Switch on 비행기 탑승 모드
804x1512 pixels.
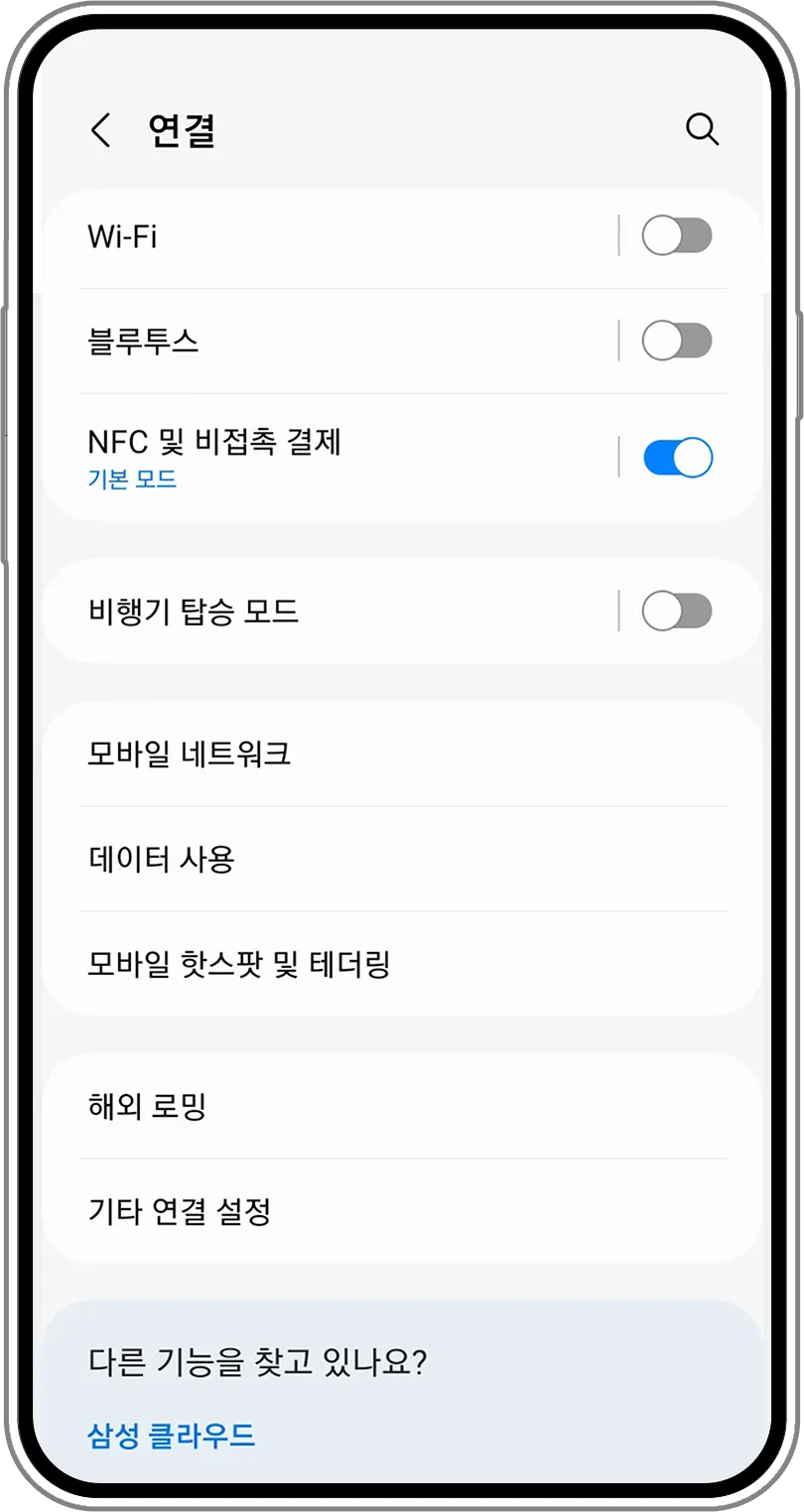coord(677,612)
